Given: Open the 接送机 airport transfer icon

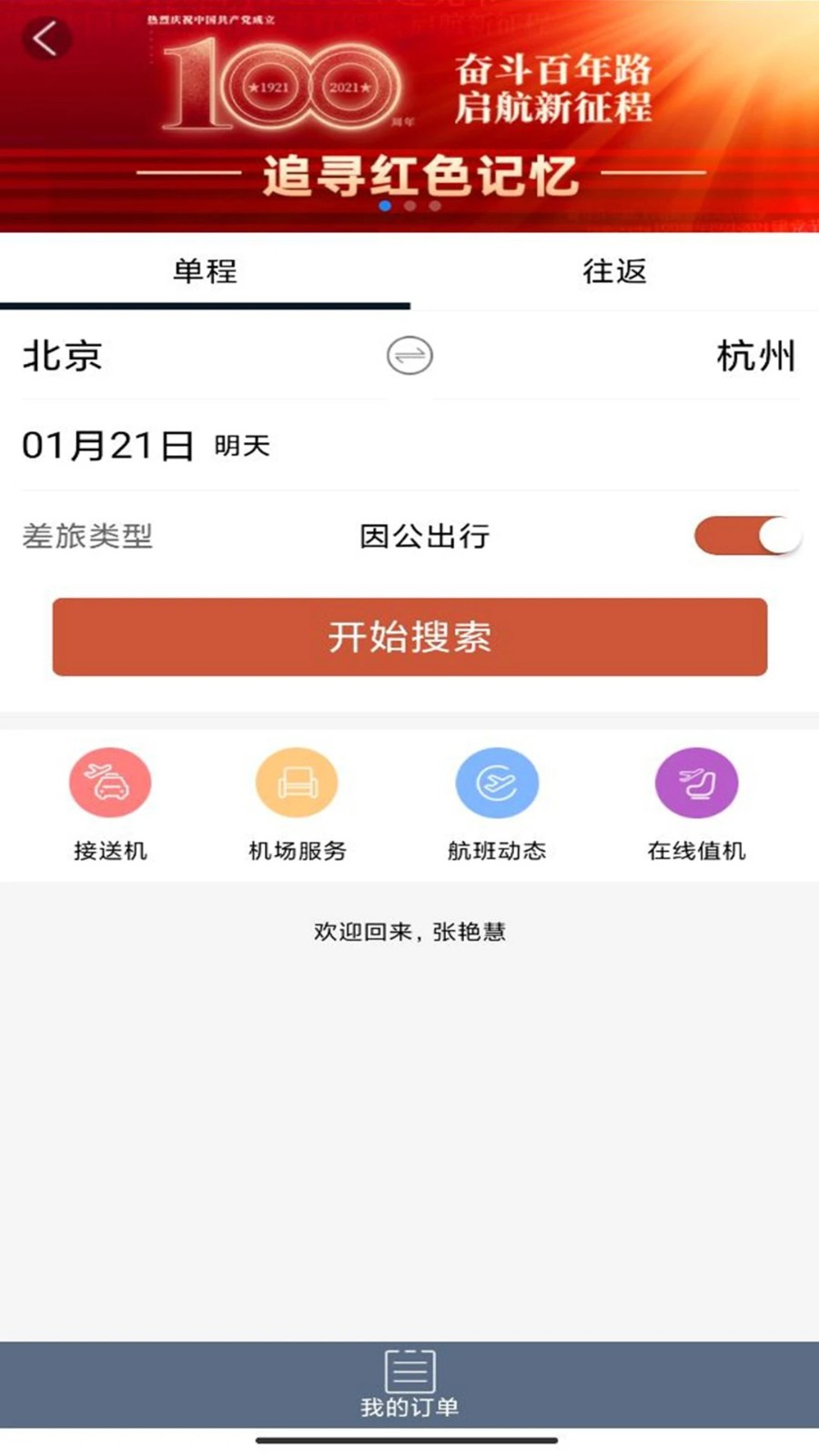Looking at the screenshot, I should 111,783.
